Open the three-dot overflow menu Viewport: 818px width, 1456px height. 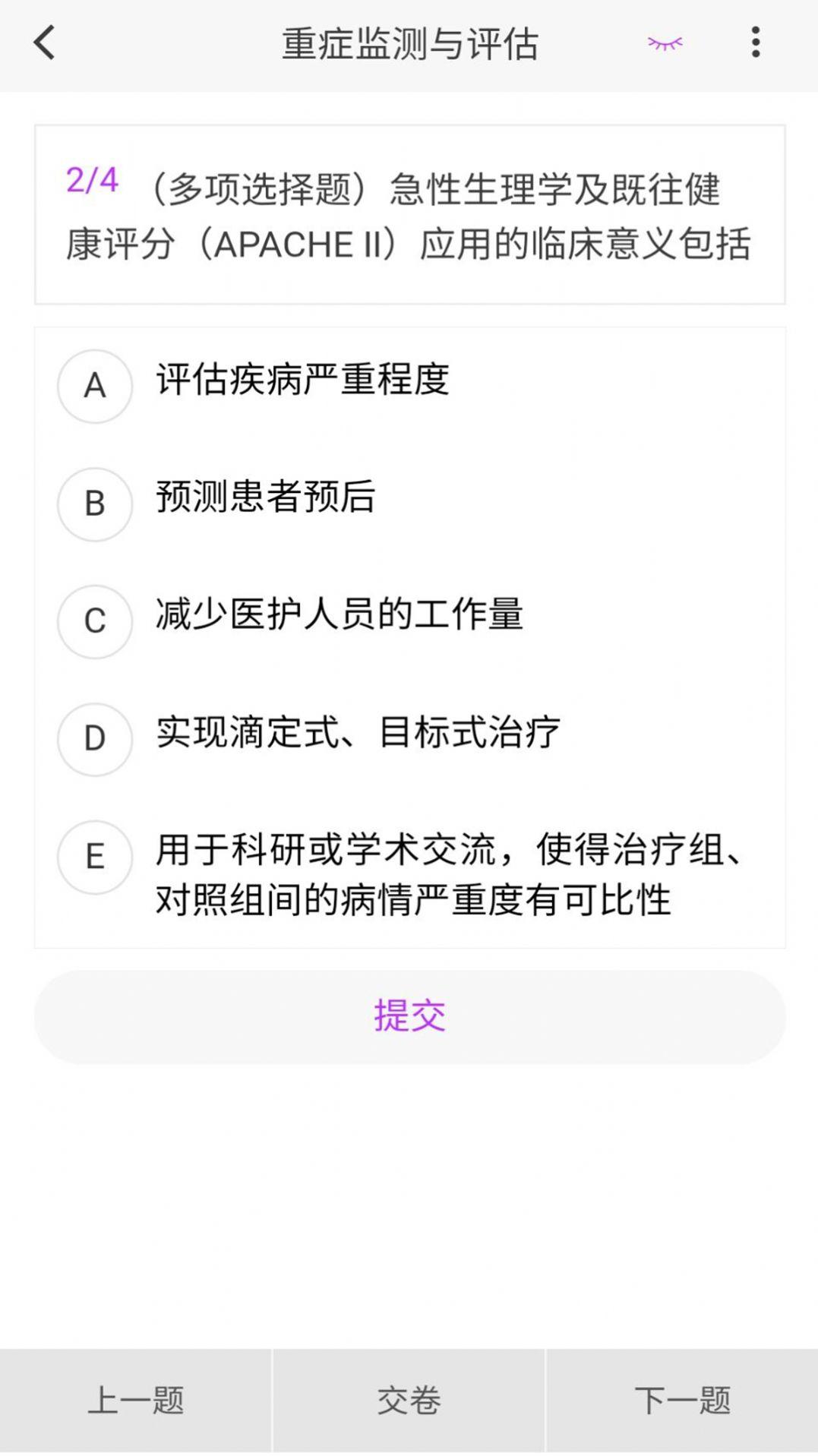pyautogui.click(x=755, y=43)
